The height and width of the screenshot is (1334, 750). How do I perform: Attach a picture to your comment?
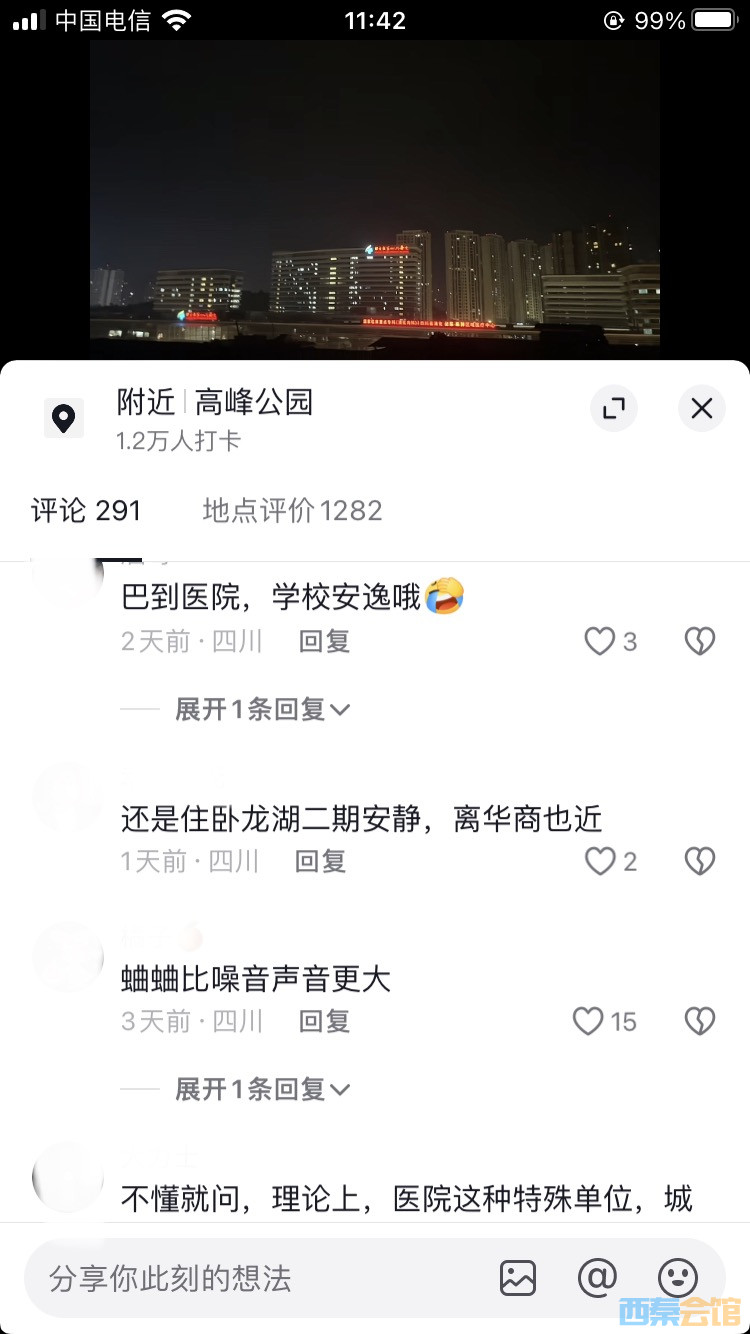click(x=518, y=1278)
